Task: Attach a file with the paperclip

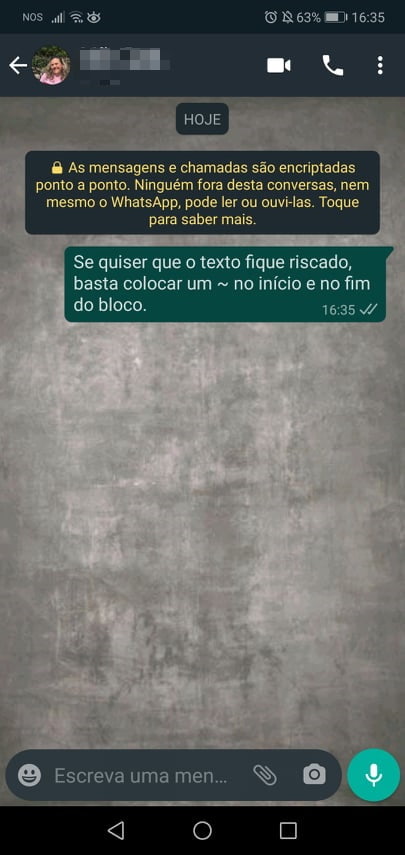Action: click(265, 775)
